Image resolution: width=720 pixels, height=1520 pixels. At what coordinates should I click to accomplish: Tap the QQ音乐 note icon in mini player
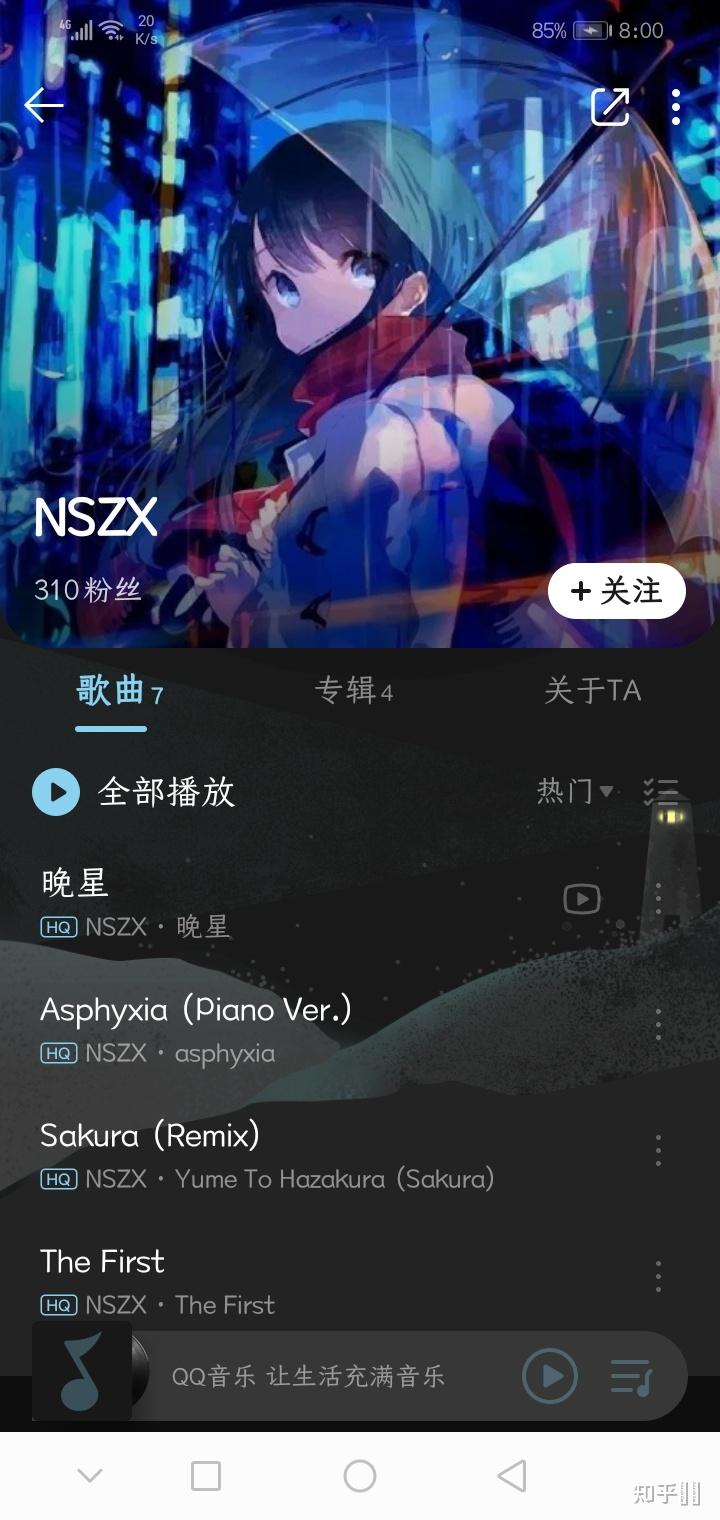(83, 1375)
